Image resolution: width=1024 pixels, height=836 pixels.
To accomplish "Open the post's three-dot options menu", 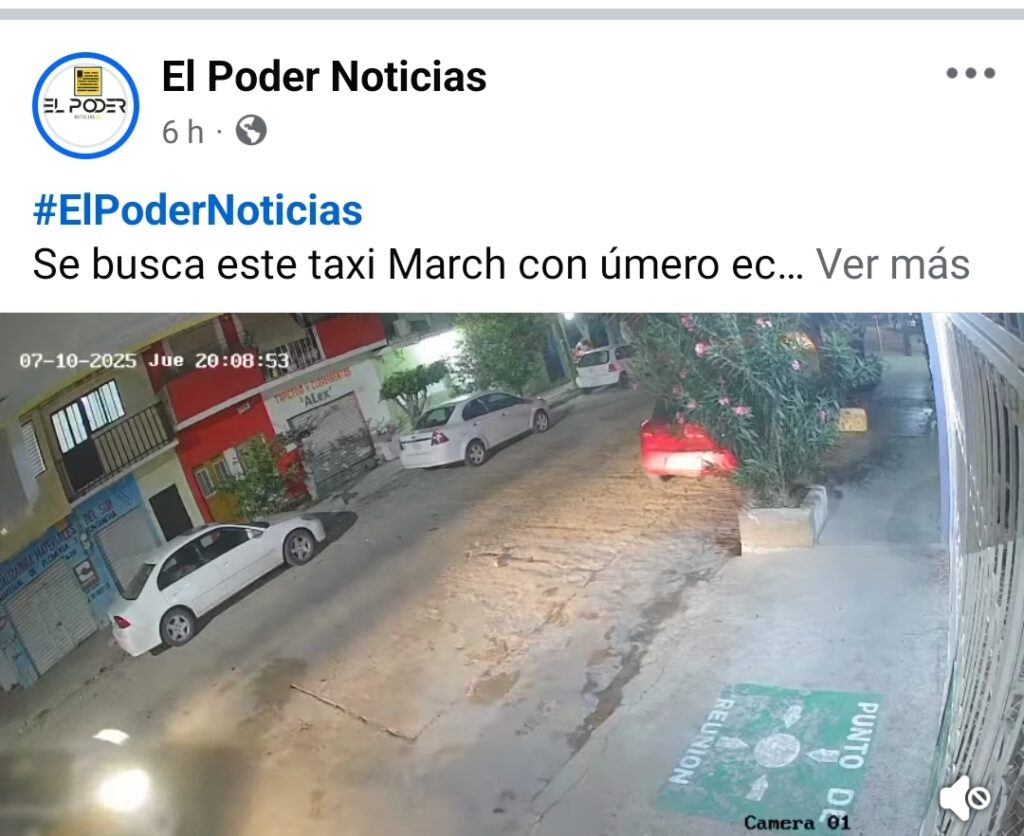I will (970, 74).
